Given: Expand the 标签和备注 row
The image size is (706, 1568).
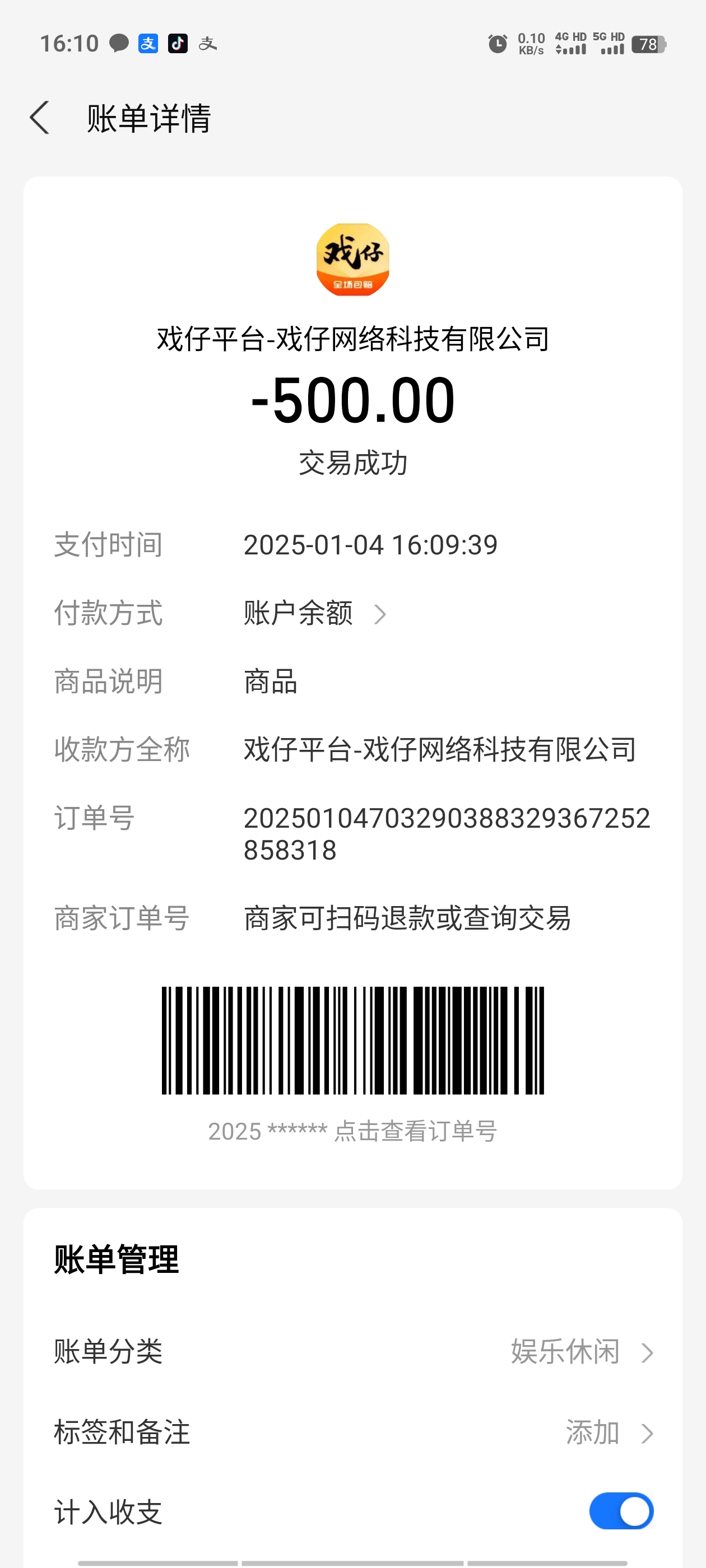Looking at the screenshot, I should coord(354,1432).
